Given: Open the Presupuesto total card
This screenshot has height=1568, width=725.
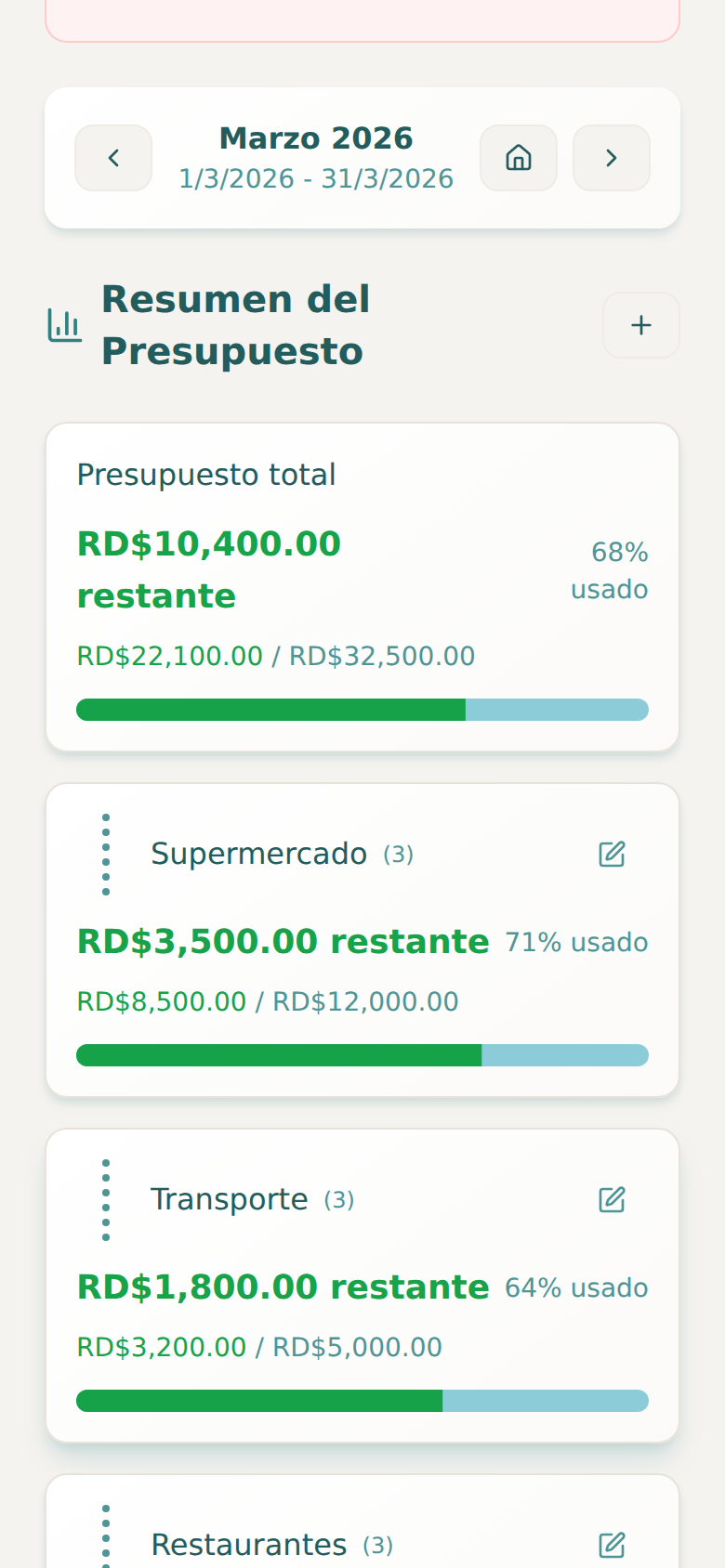Looking at the screenshot, I should point(362,585).
